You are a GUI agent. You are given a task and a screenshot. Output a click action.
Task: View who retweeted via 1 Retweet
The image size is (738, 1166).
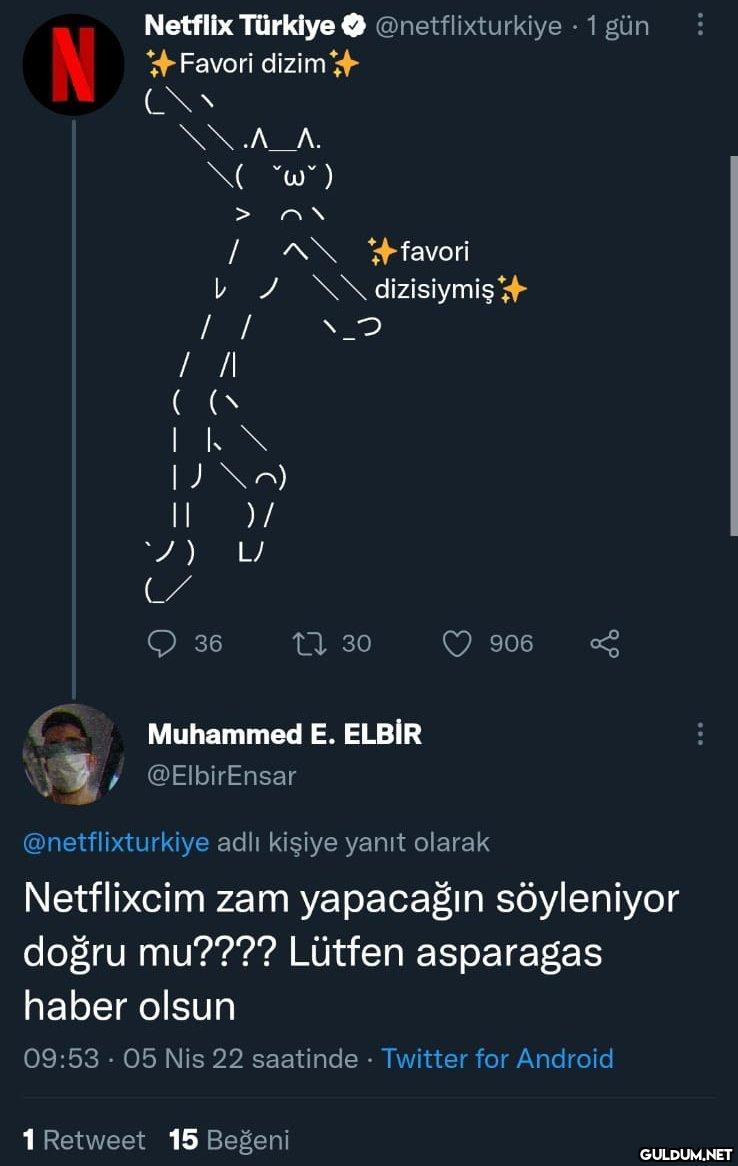[84, 1139]
